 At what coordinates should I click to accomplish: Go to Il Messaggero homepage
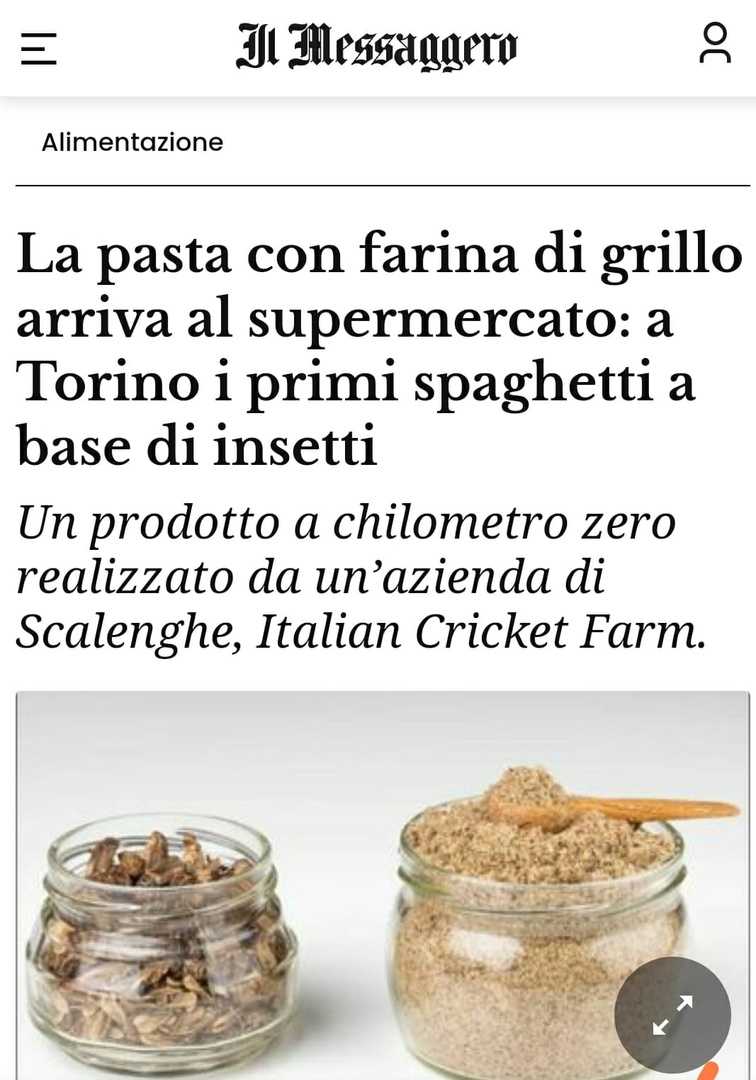(x=377, y=47)
